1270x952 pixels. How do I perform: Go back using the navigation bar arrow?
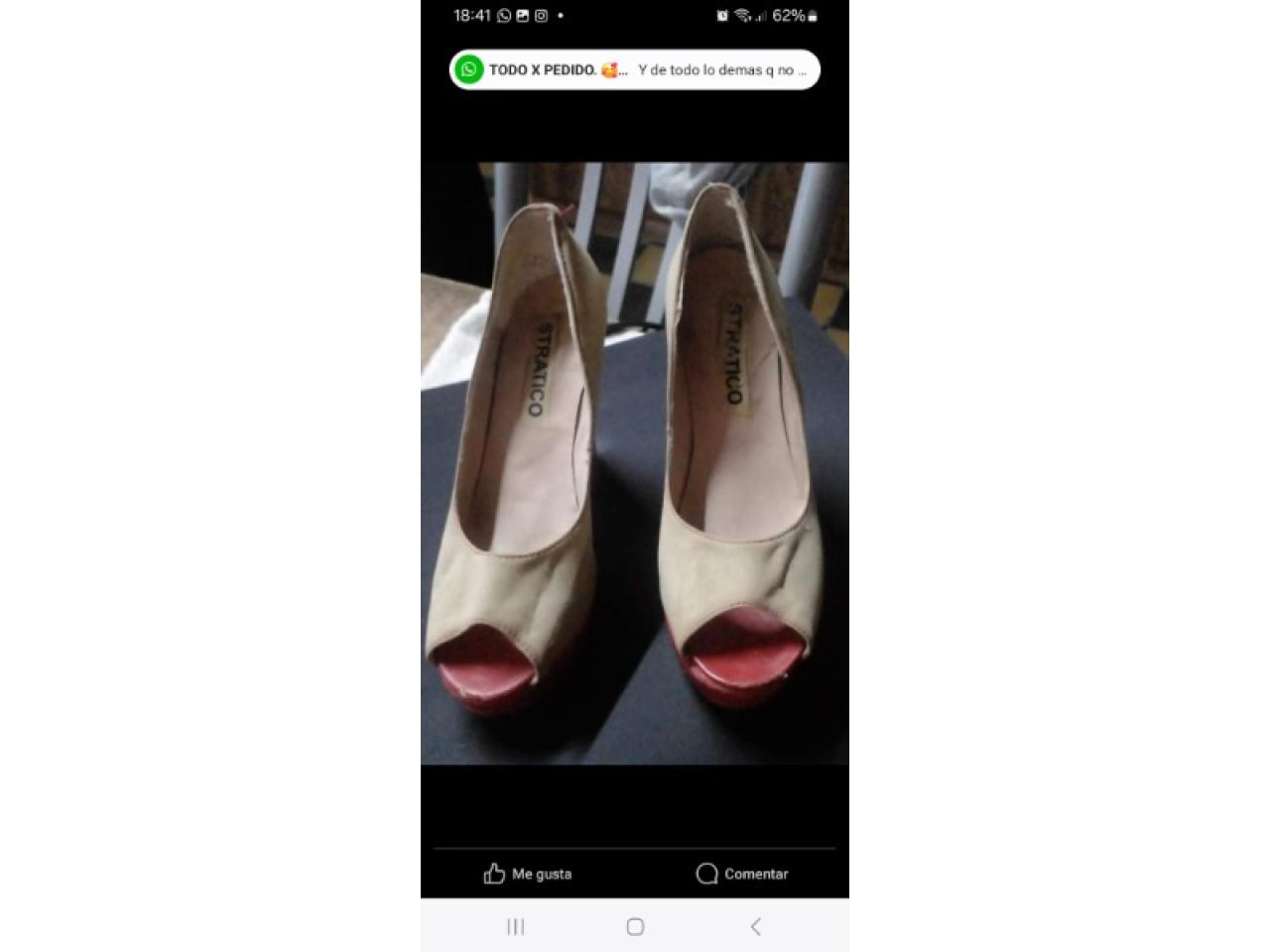(x=755, y=926)
